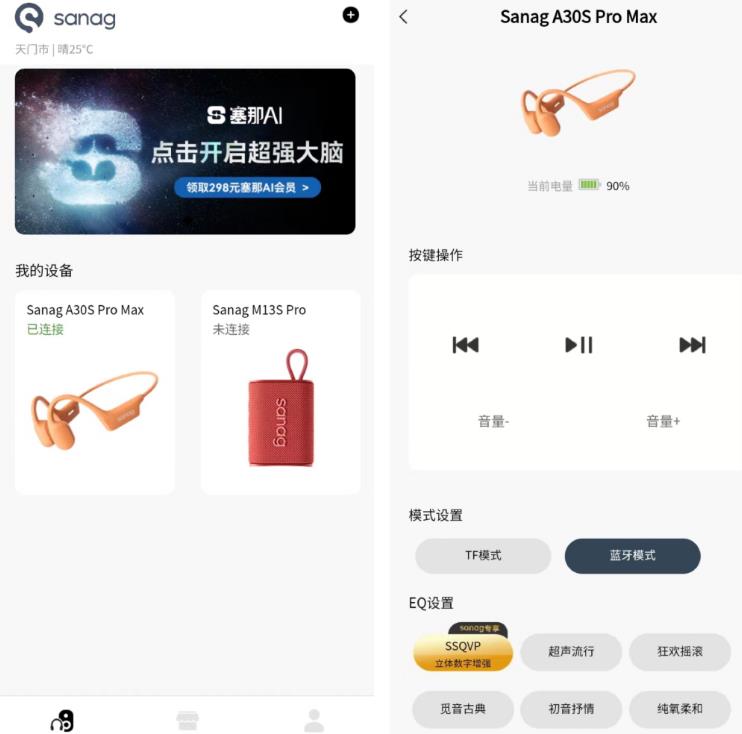Lower the volume with 音量-
Viewport: 742px width, 734px height.
[493, 421]
